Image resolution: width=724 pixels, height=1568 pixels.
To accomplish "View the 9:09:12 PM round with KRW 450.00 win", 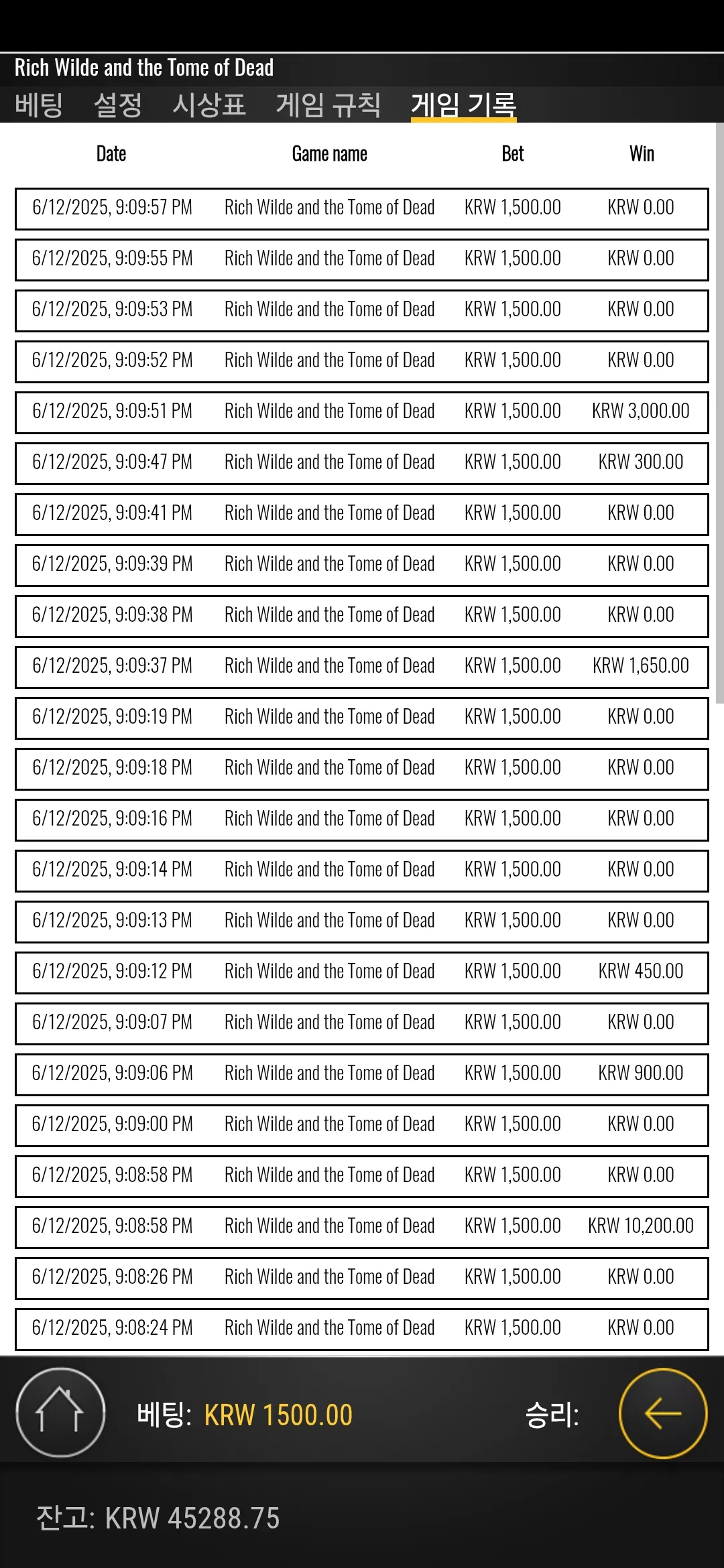I will click(362, 972).
